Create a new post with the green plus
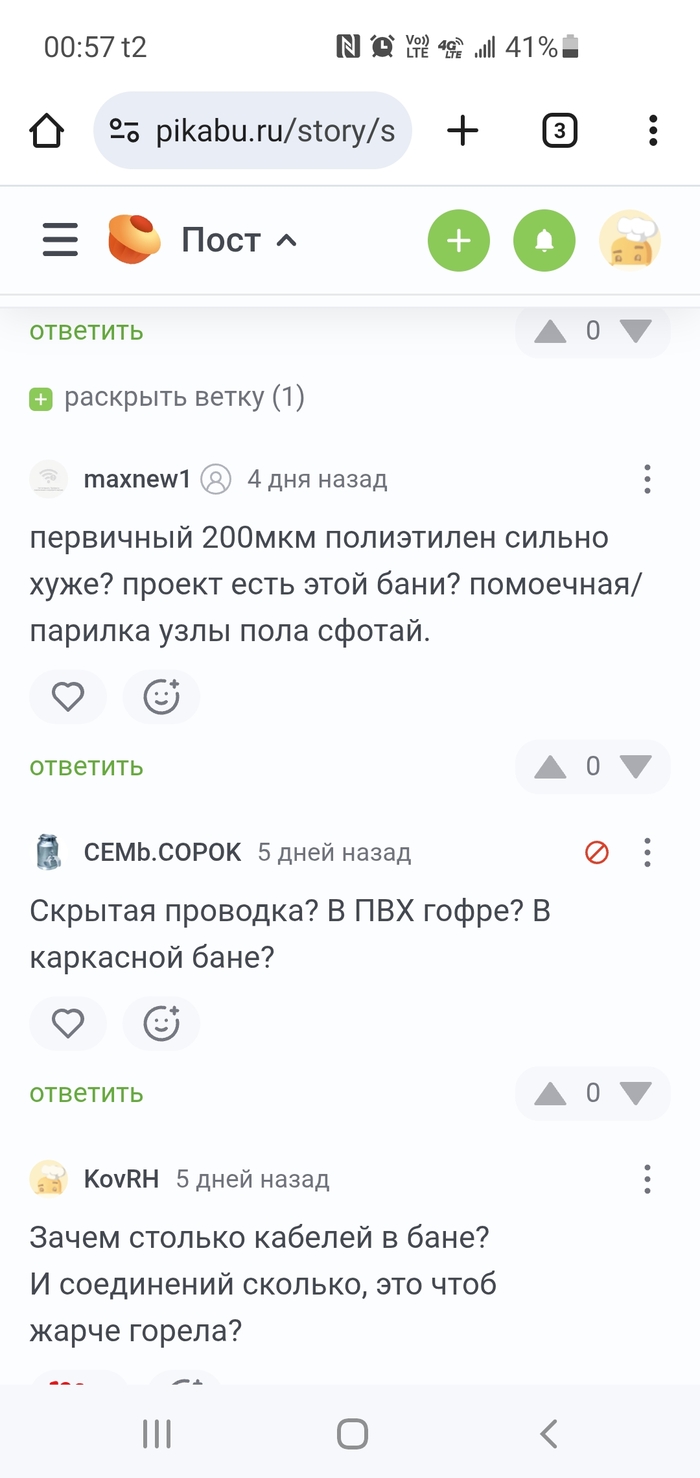The height and width of the screenshot is (1478, 700). click(x=458, y=241)
